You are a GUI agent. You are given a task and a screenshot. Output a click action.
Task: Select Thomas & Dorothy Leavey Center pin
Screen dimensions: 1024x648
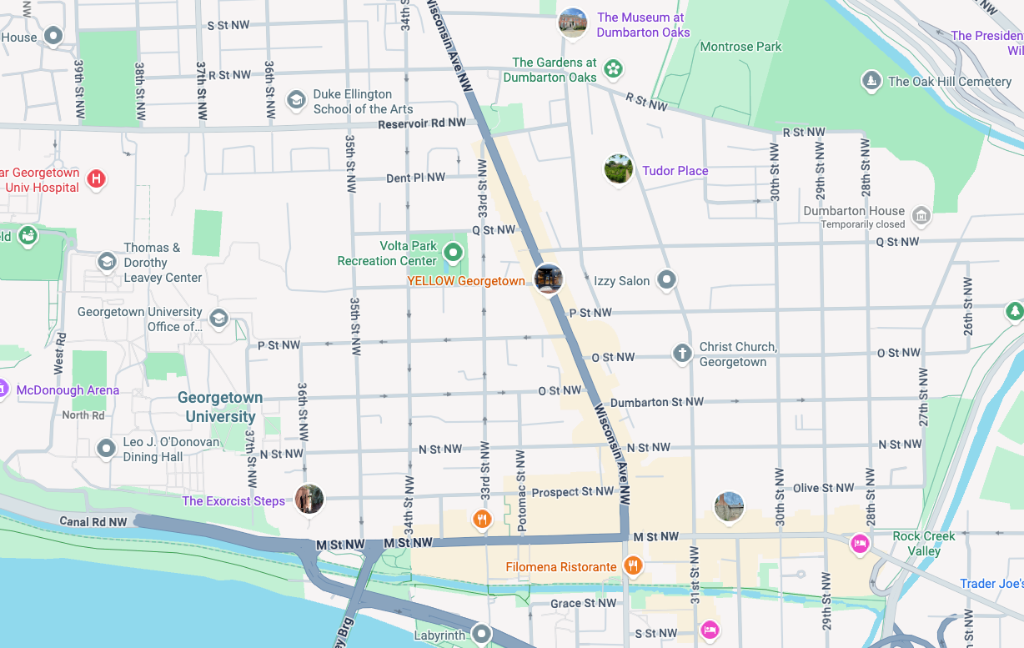(106, 262)
